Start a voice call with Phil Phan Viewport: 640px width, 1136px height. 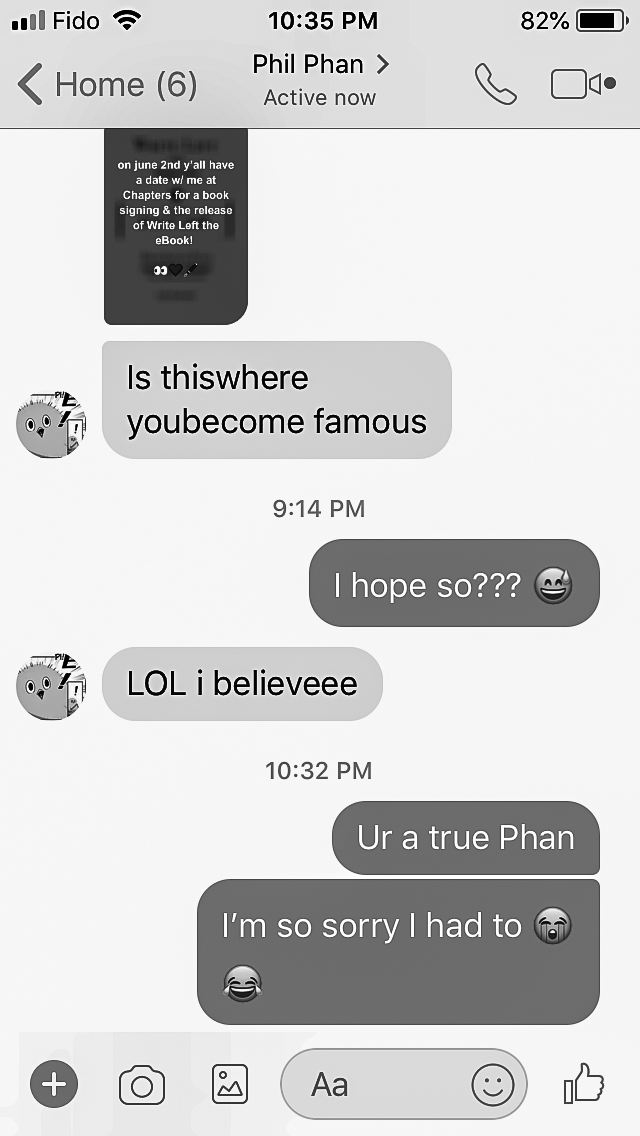point(495,85)
